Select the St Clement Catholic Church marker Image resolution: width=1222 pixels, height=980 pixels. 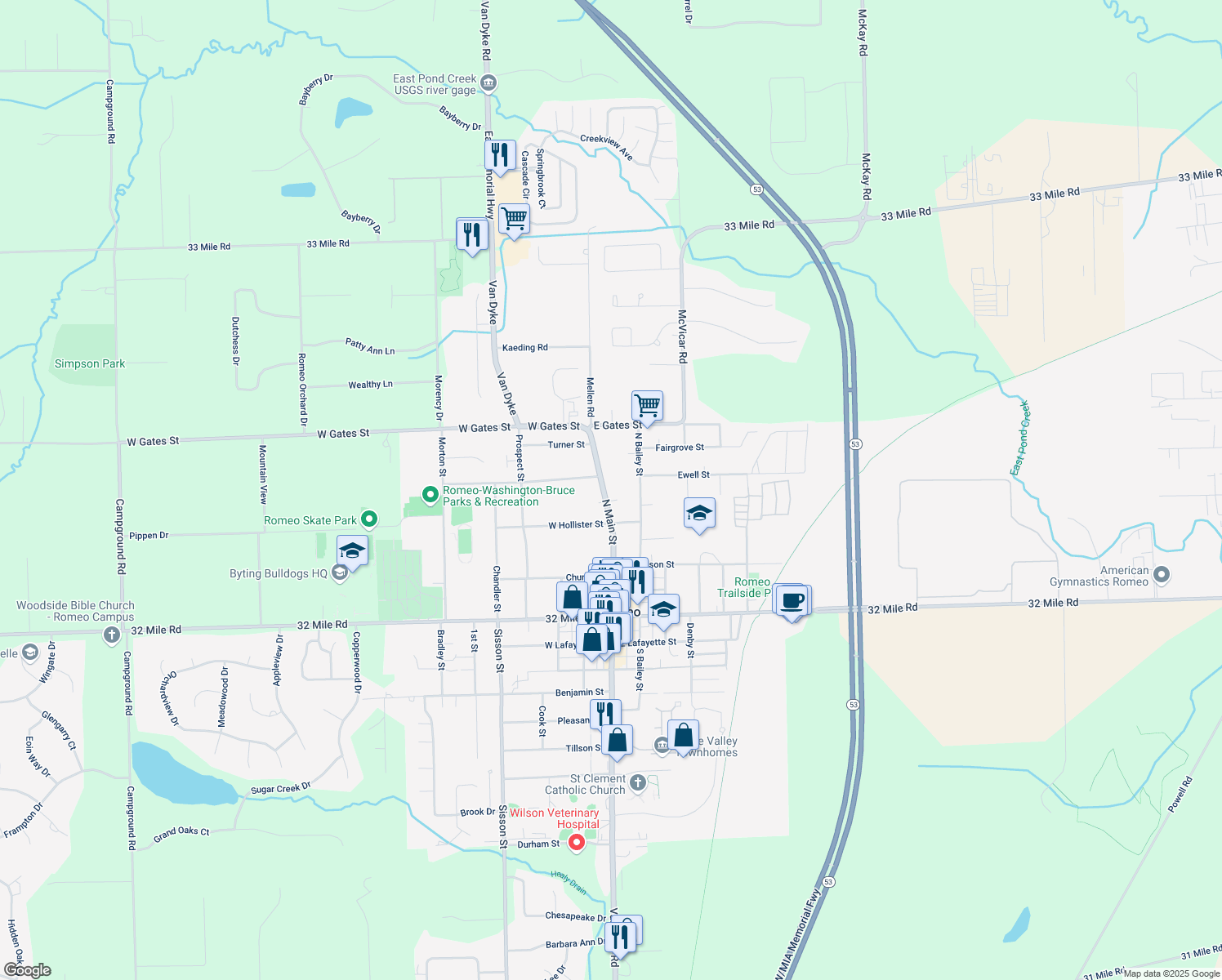click(638, 784)
